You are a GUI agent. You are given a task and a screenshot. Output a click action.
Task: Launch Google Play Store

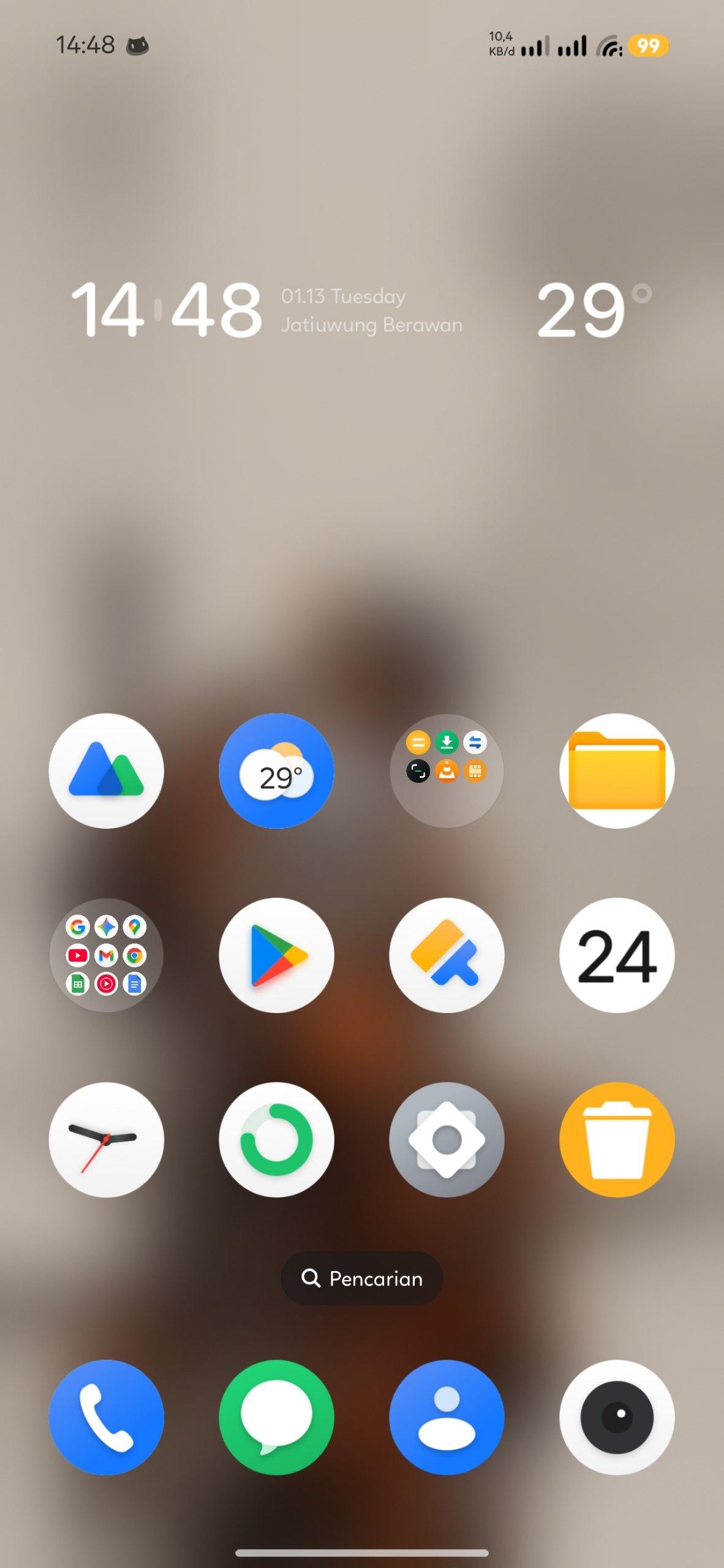(276, 955)
